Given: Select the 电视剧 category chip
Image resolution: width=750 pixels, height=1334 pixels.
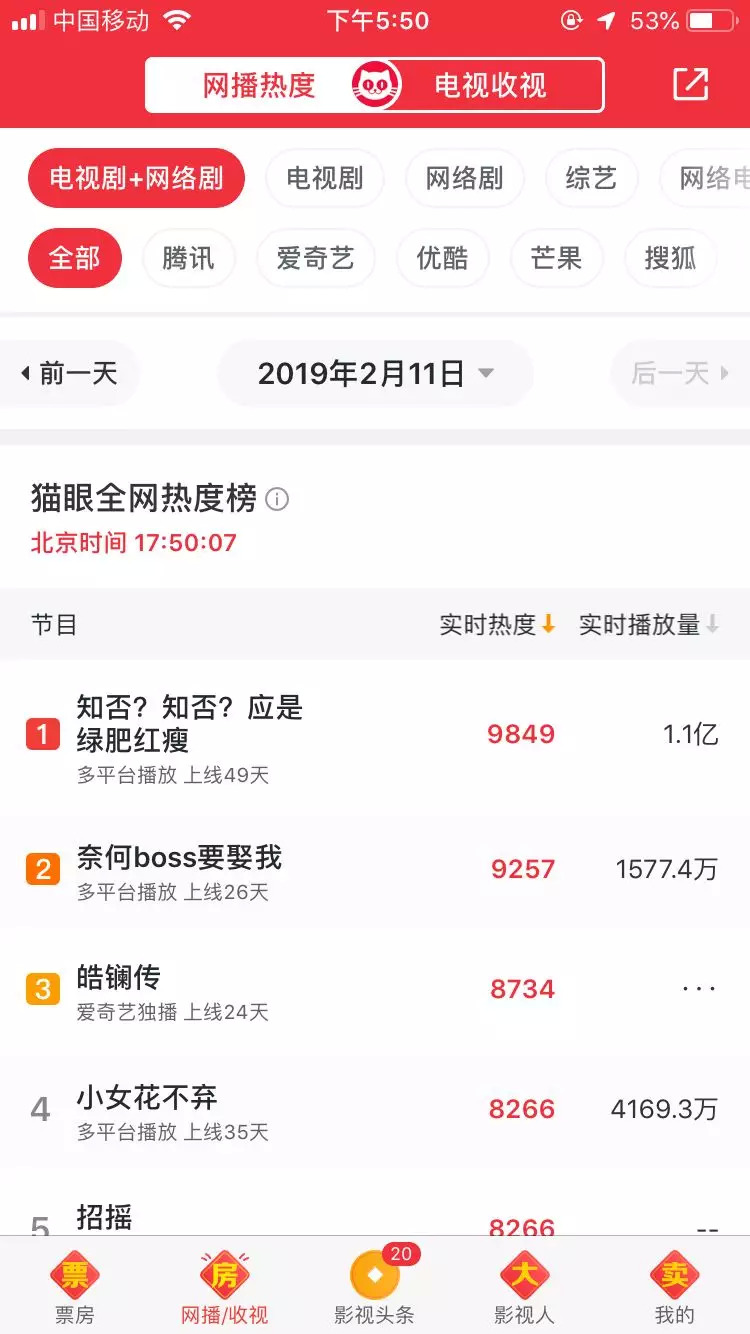Looking at the screenshot, I should [x=324, y=179].
